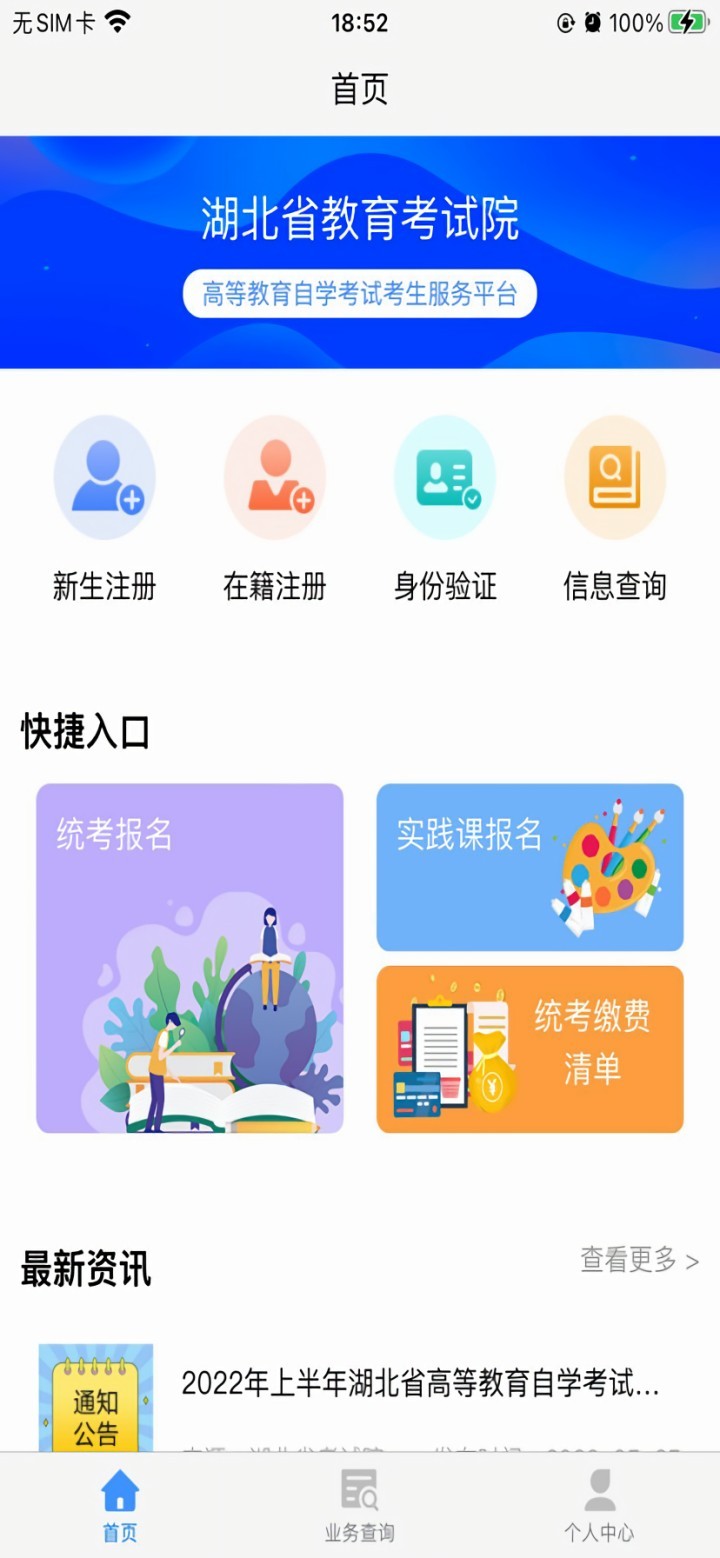Screen dimensions: 720x1558
Task: Open the 新生注册 registration icon
Action: [105, 477]
